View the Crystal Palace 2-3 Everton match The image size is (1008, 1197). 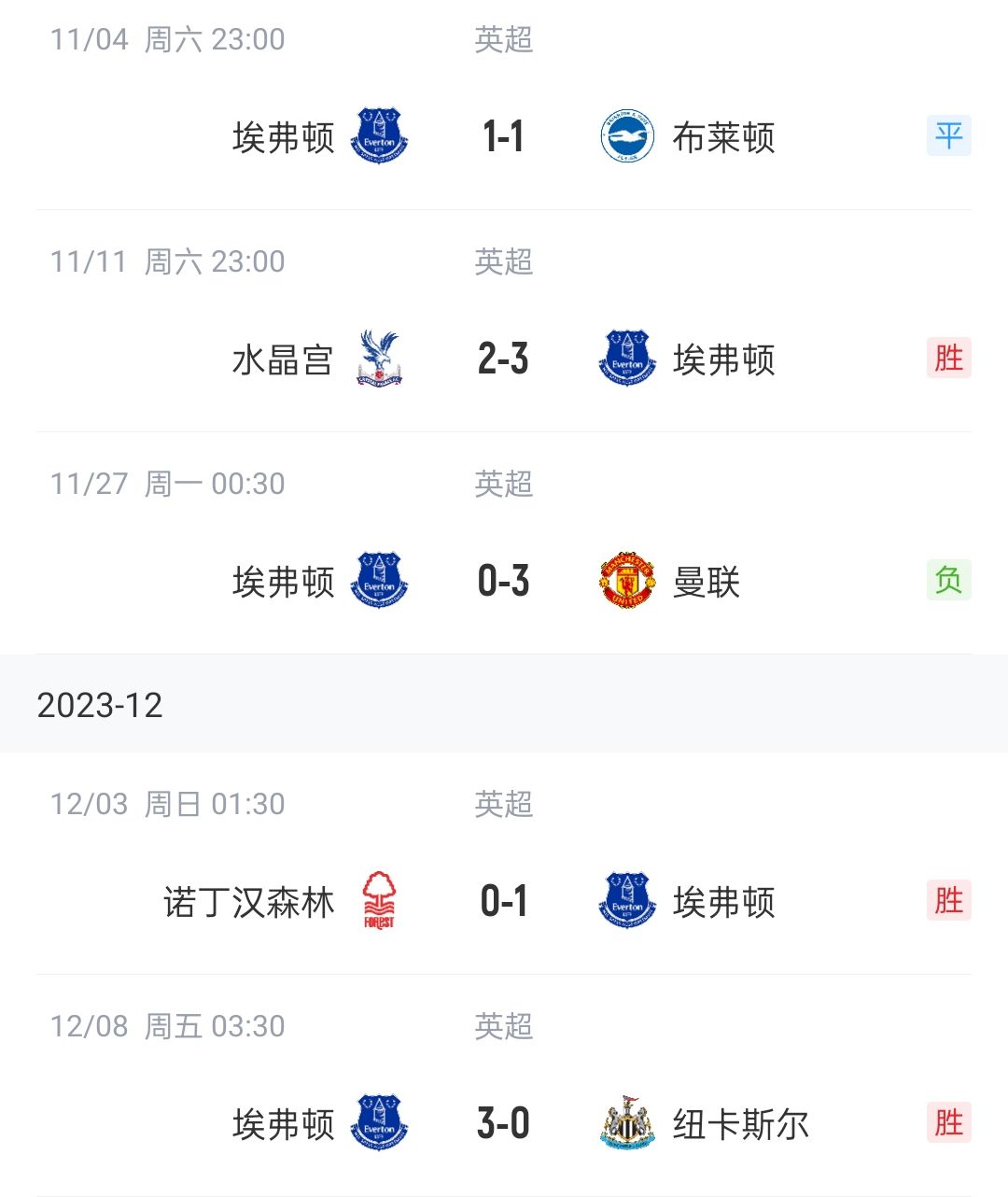[x=503, y=359]
